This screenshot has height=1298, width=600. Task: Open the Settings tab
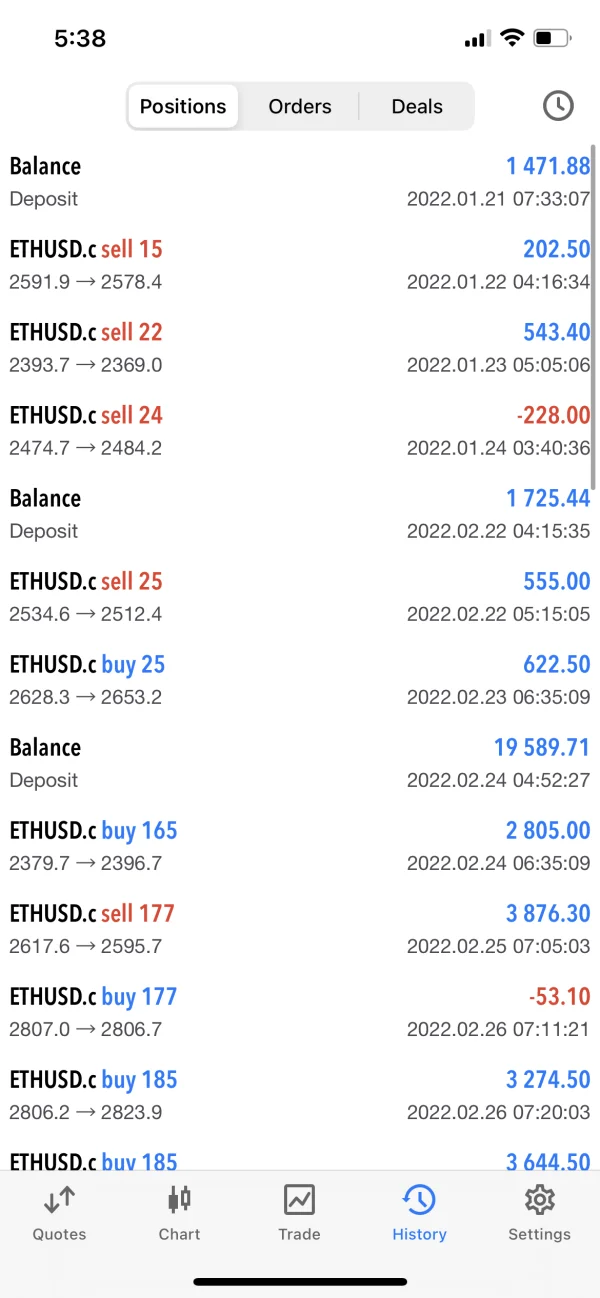(539, 1212)
